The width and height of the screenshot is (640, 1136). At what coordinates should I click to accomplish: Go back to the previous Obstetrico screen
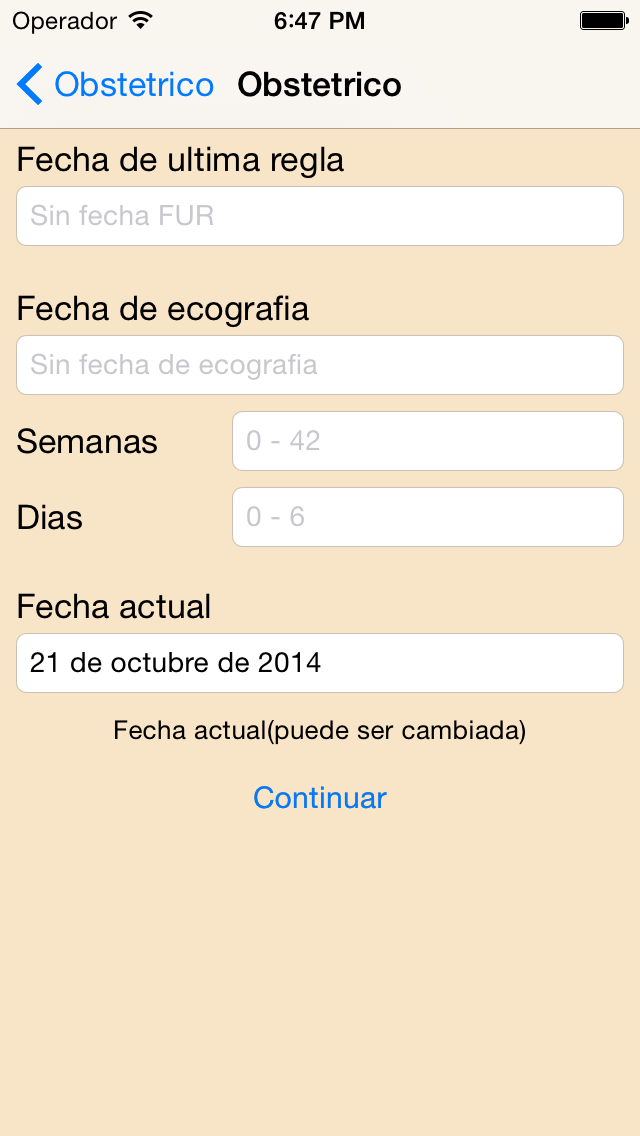[115, 85]
